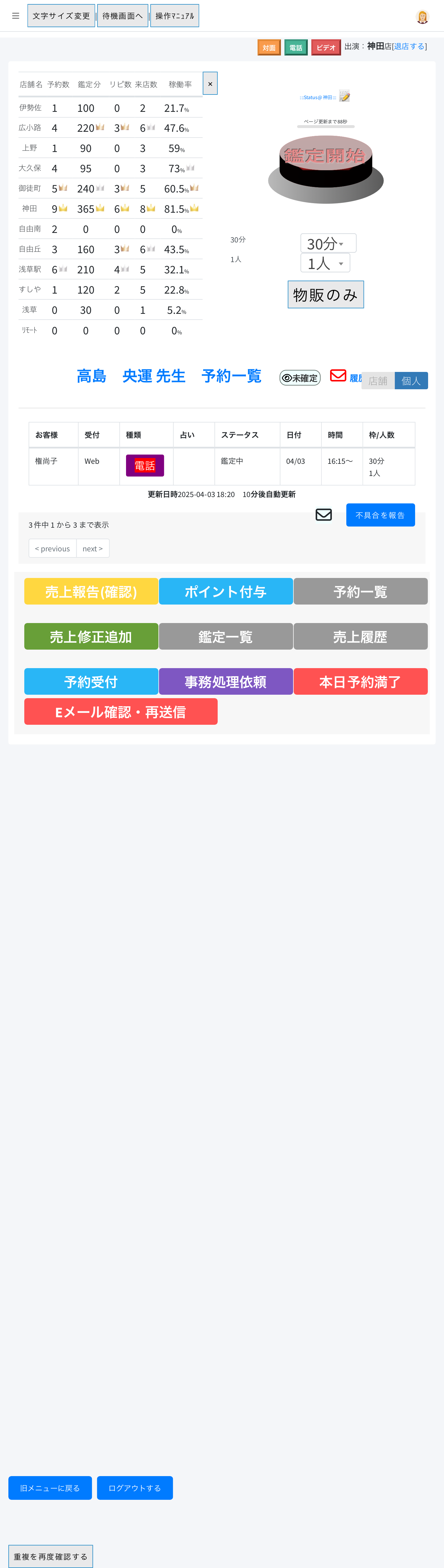Switch to the 個人 tab
The image size is (444, 1568).
pyautogui.click(x=411, y=380)
